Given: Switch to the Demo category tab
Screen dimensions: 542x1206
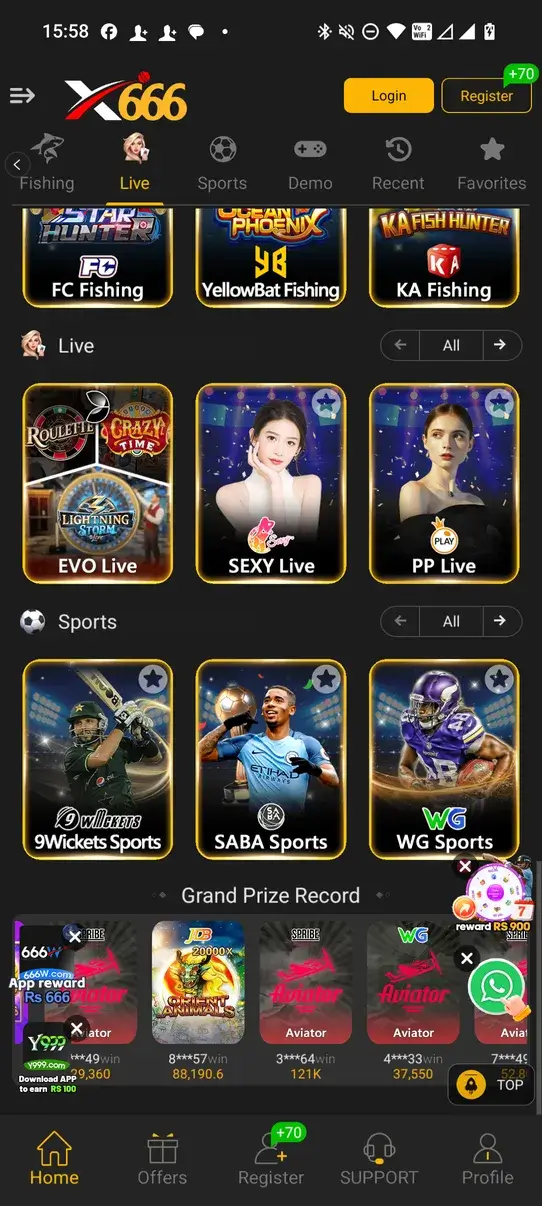Looking at the screenshot, I should pyautogui.click(x=310, y=163).
